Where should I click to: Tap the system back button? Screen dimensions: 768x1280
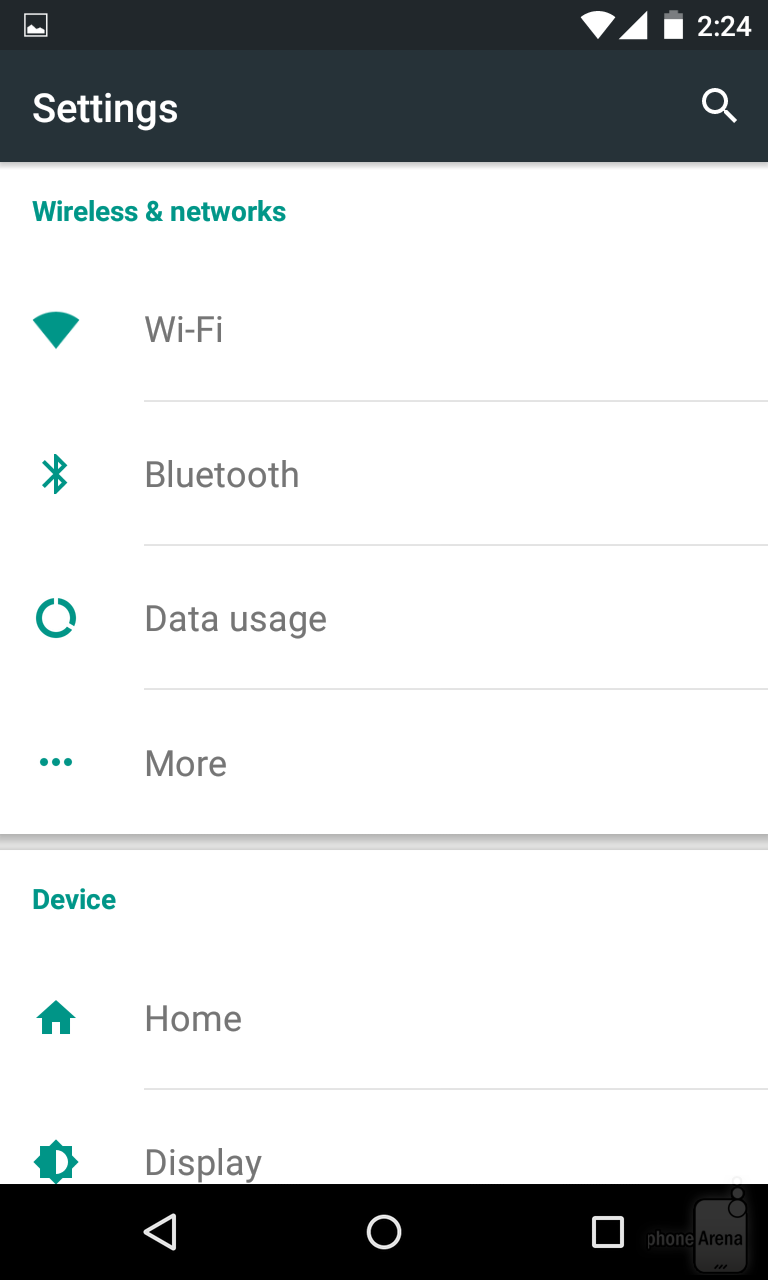160,1232
